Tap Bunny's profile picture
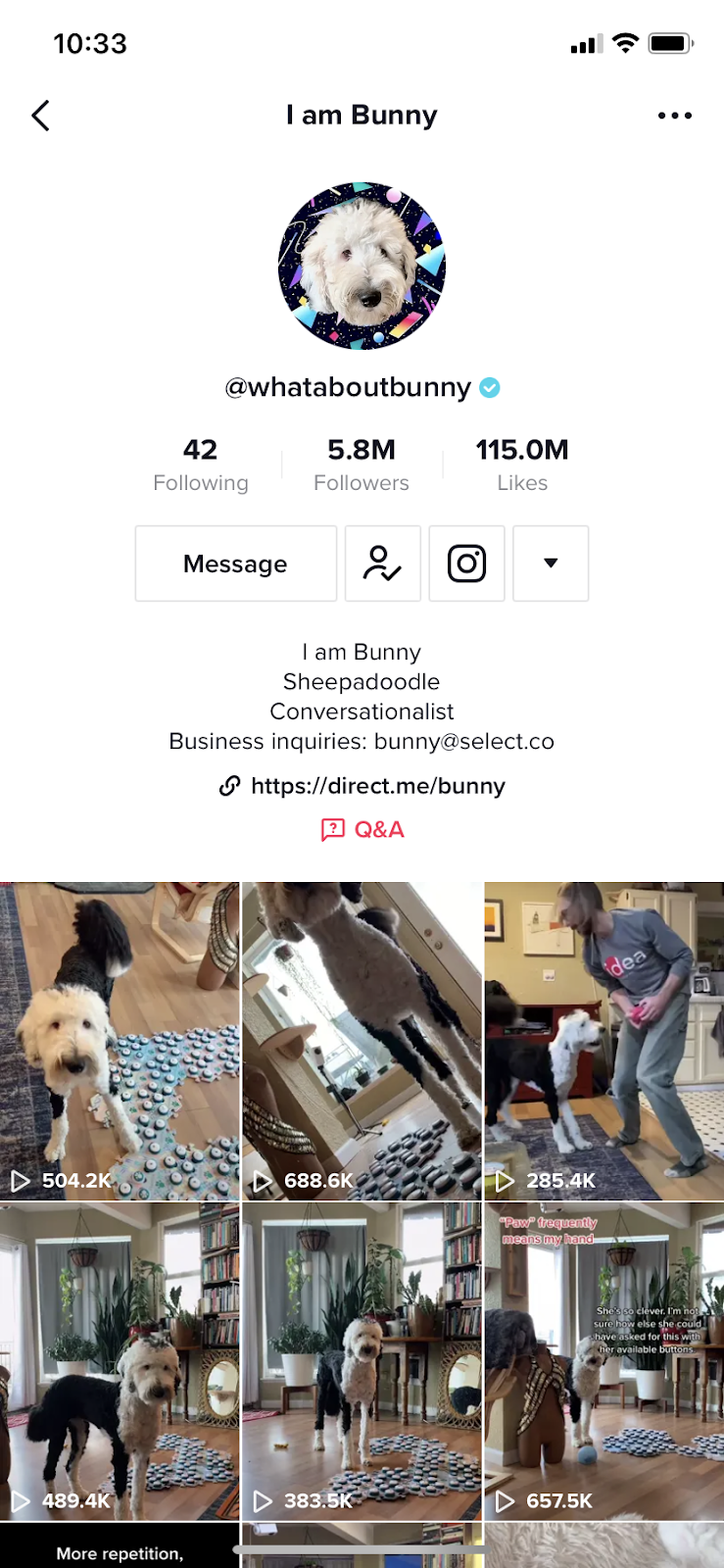 [x=362, y=266]
